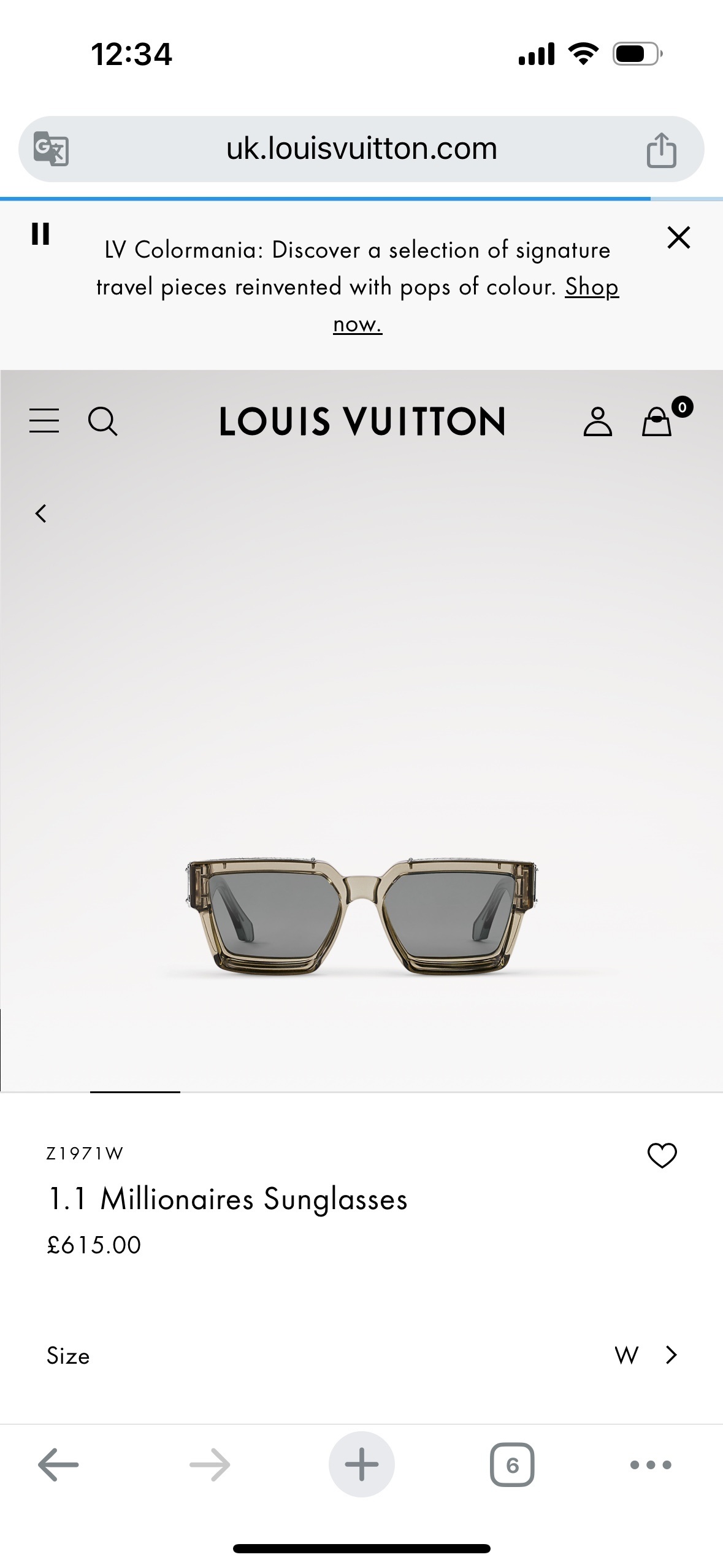This screenshot has width=723, height=1568.
Task: Search the Louis Vuitton site
Action: tap(102, 421)
